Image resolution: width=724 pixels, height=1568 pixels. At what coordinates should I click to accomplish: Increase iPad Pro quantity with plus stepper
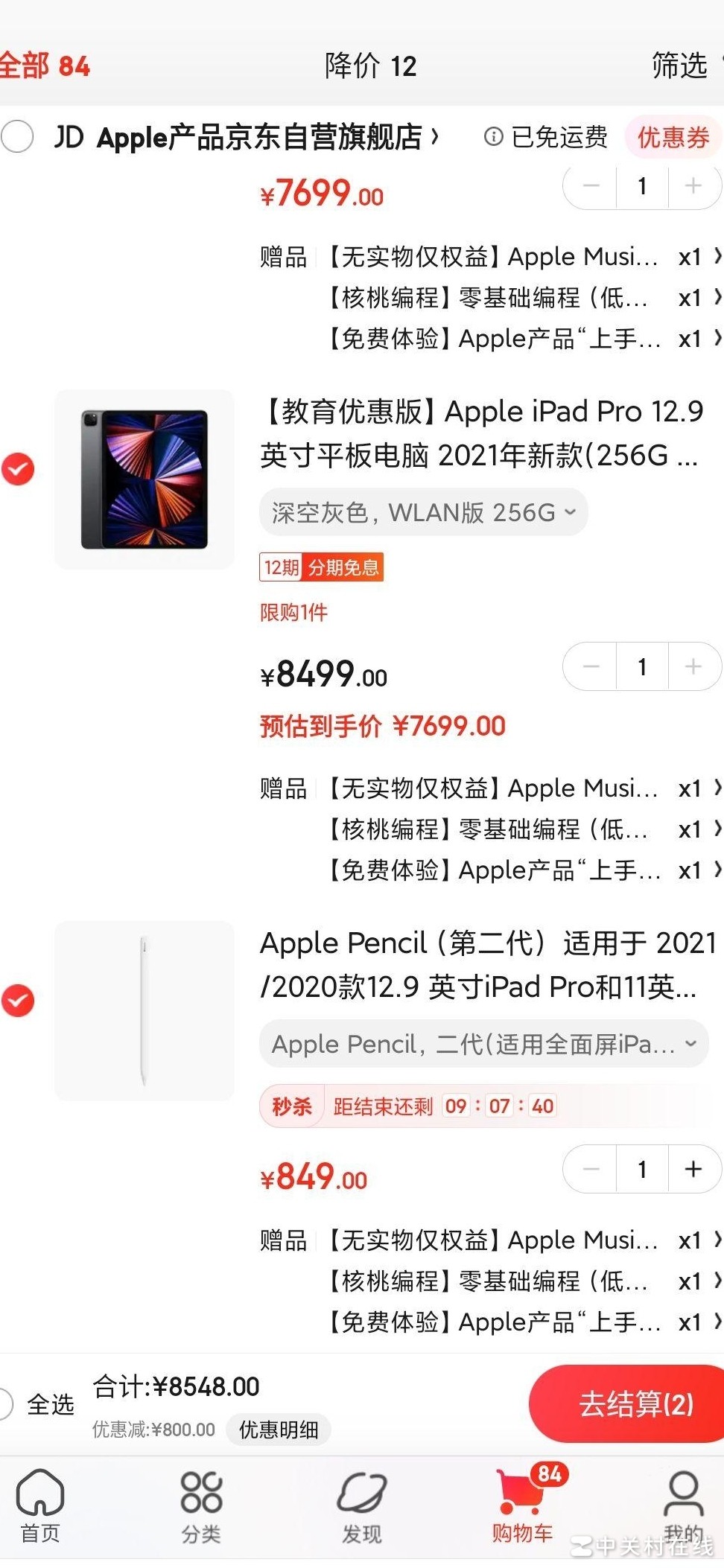(x=693, y=667)
